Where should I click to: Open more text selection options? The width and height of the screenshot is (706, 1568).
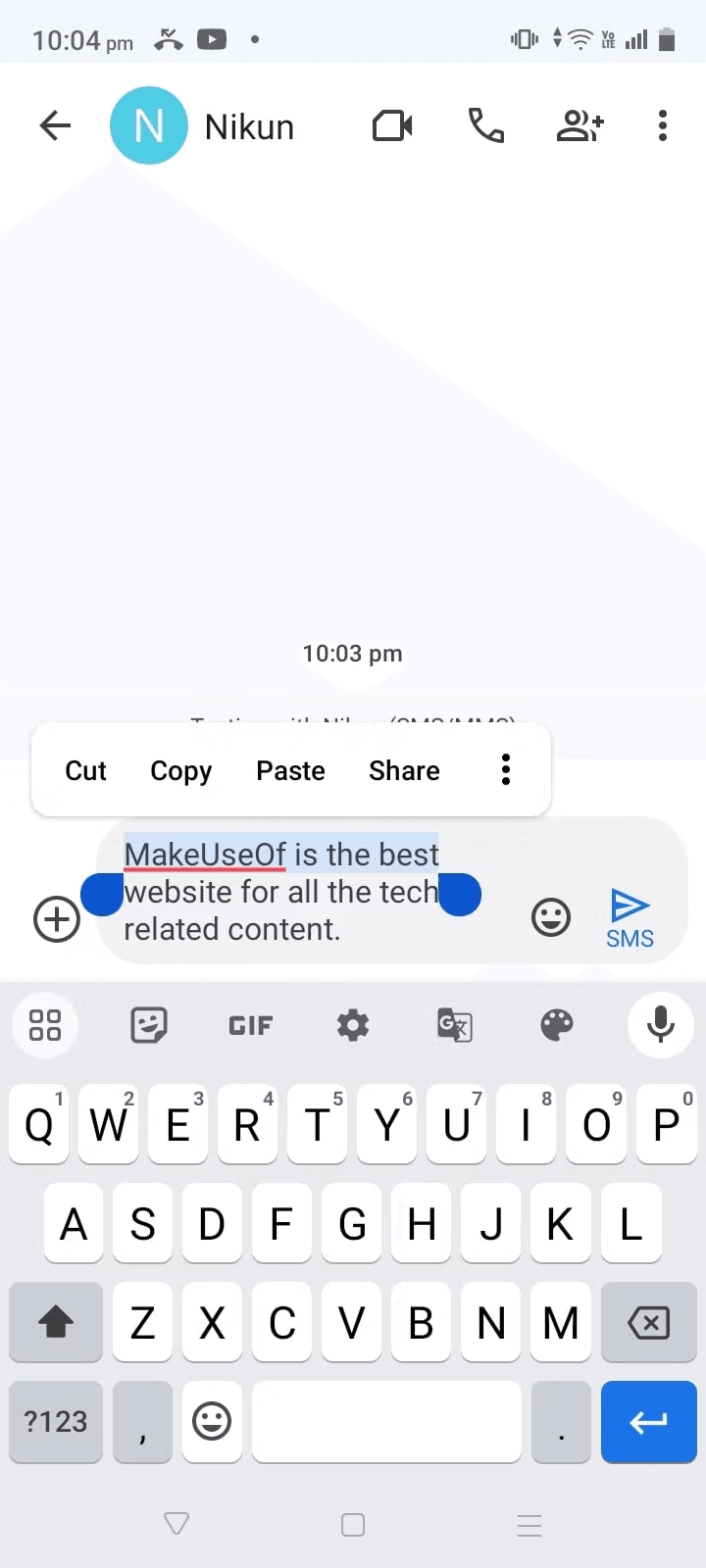(x=506, y=770)
